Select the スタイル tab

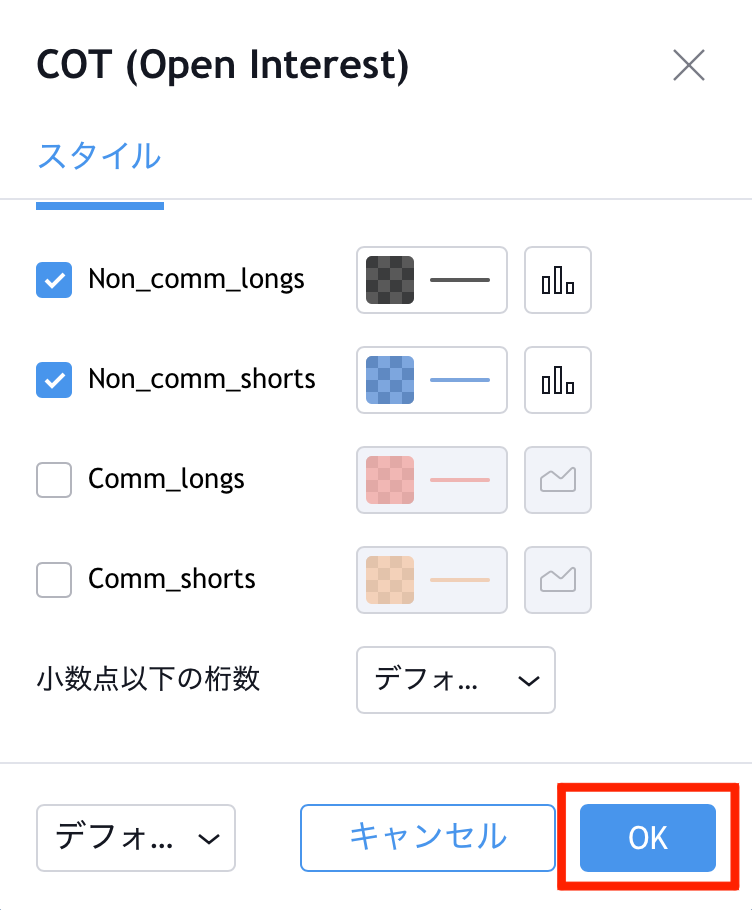(x=99, y=157)
